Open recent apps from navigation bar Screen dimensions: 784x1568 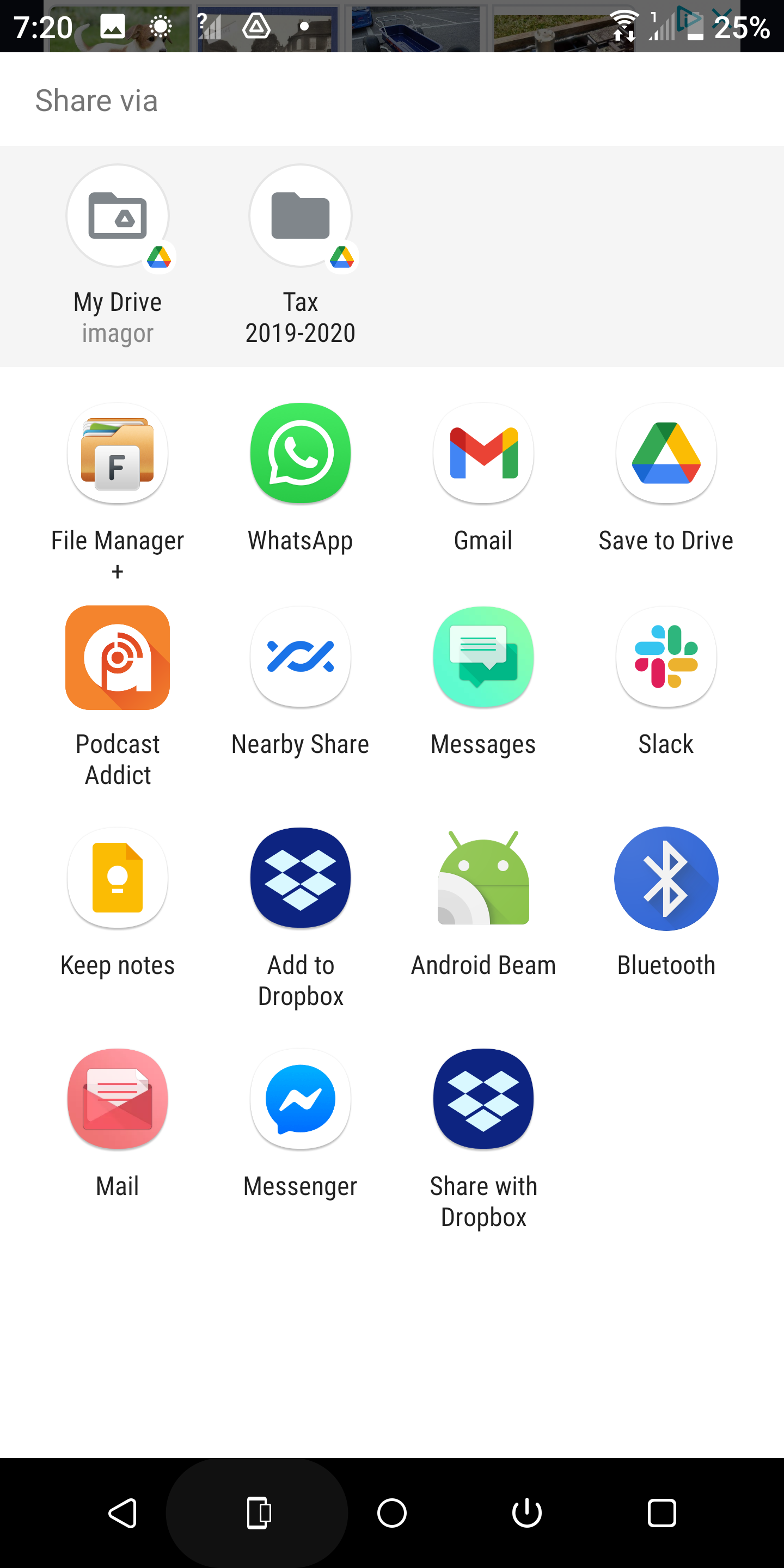point(661,1513)
